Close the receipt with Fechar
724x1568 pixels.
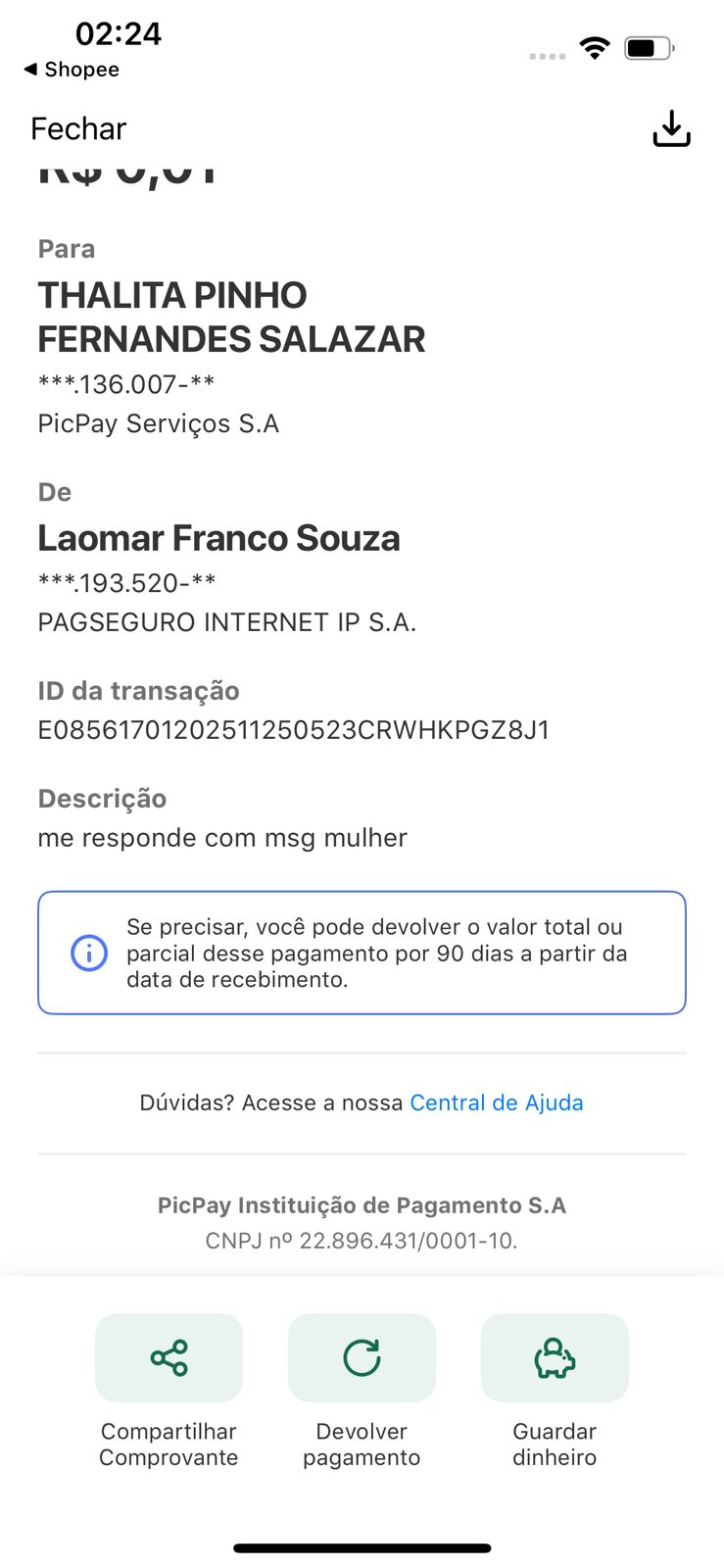(x=78, y=129)
